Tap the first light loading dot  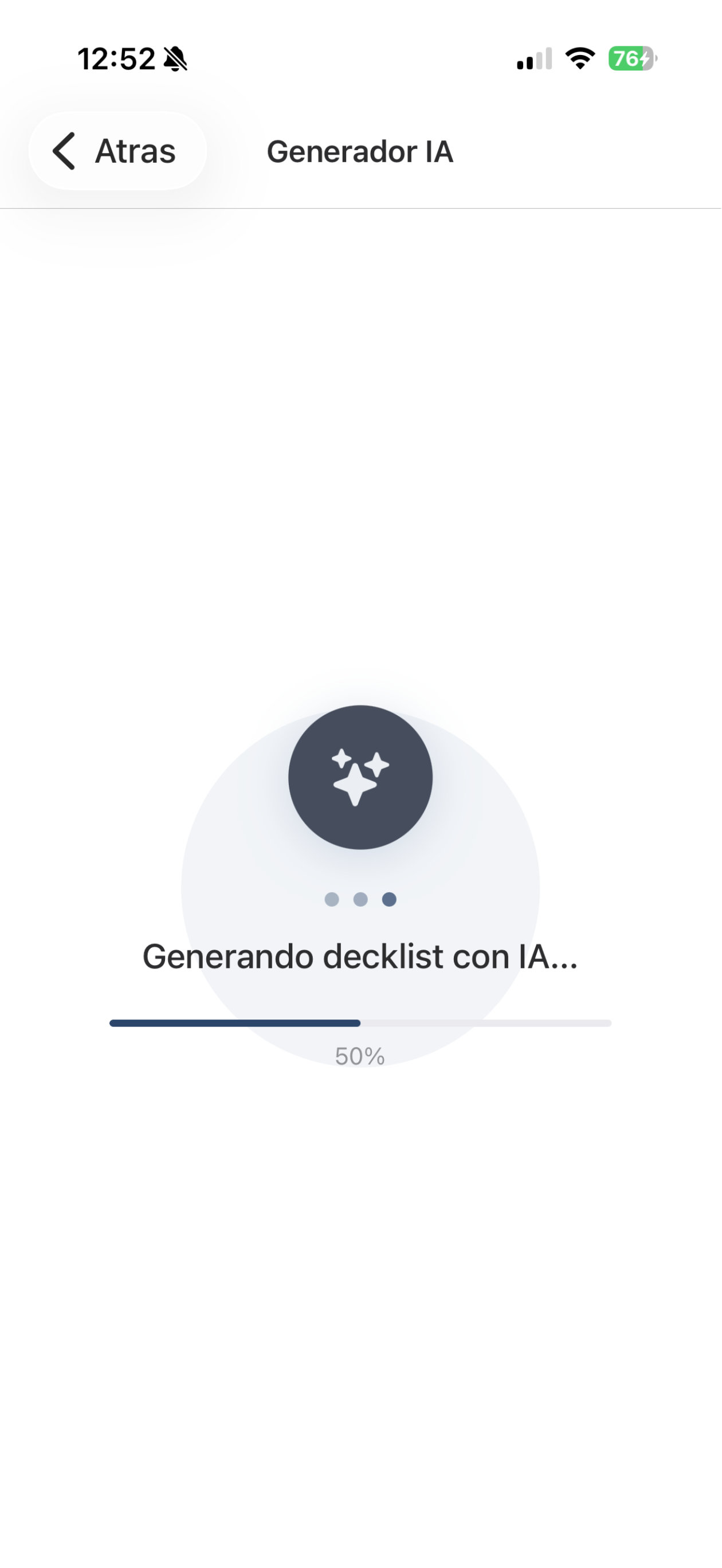coord(333,900)
